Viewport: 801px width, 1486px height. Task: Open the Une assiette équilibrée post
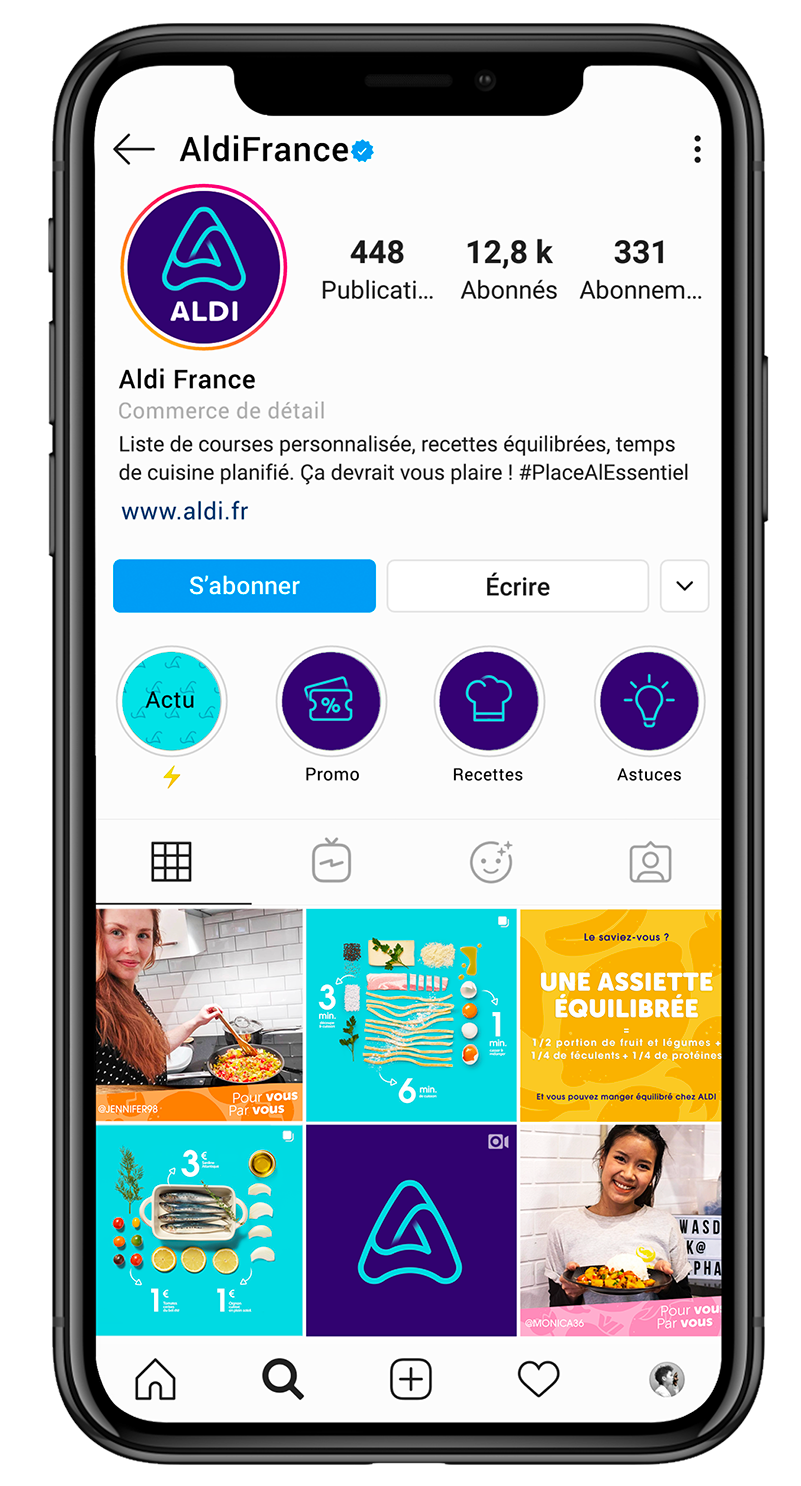pos(620,1014)
